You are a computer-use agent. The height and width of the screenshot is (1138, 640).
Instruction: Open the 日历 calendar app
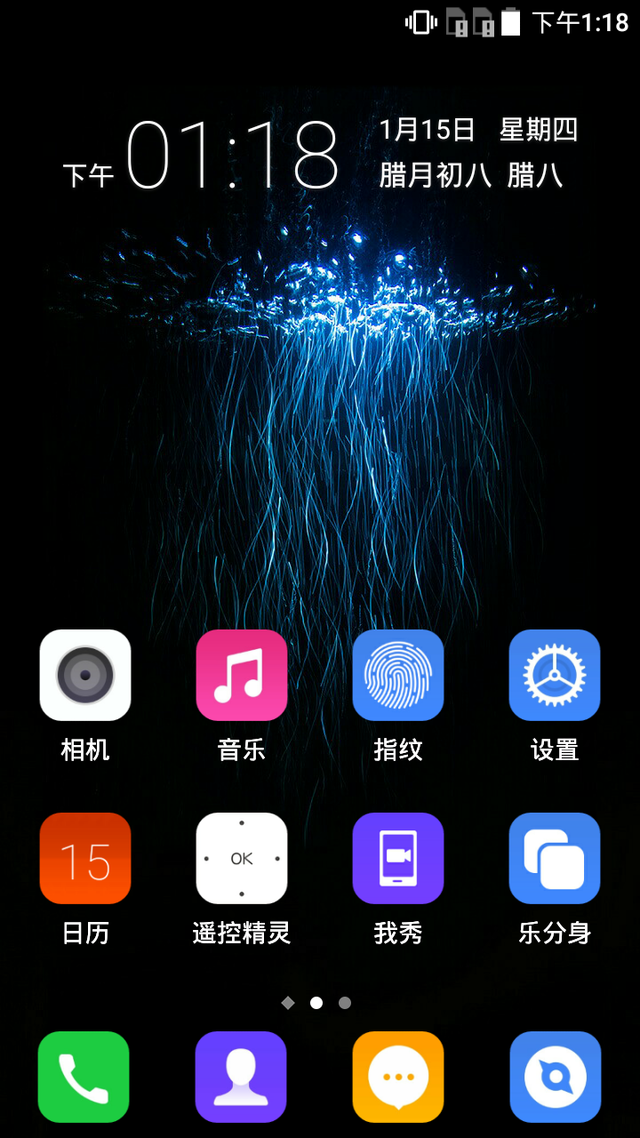(x=85, y=858)
